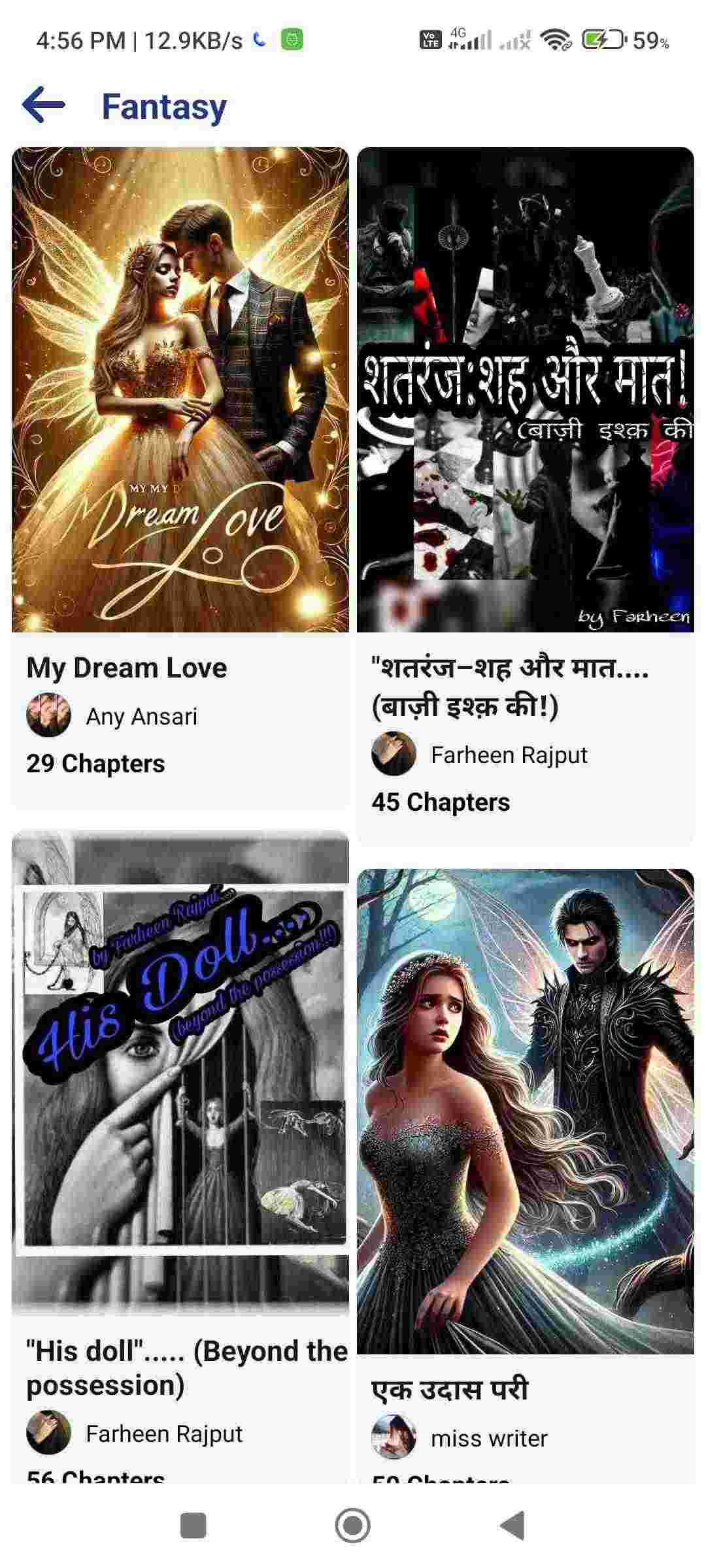Go back from the Fantasy page
This screenshot has height=1568, width=706.
pyautogui.click(x=43, y=105)
